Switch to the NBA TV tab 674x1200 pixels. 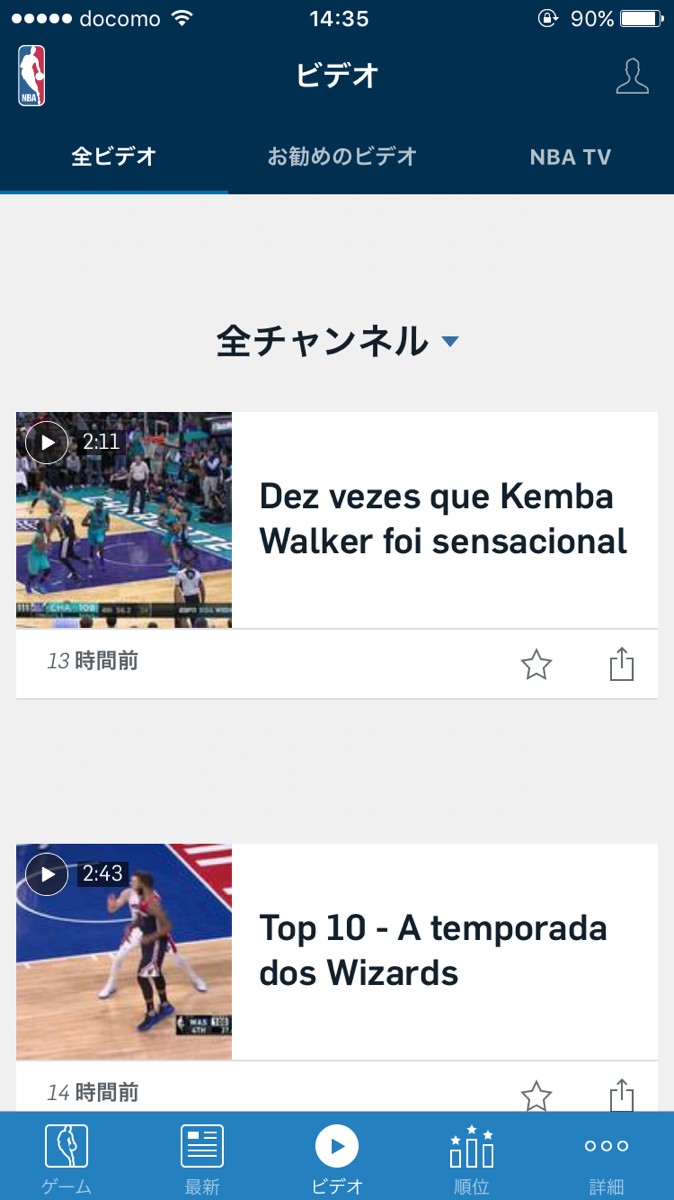570,157
